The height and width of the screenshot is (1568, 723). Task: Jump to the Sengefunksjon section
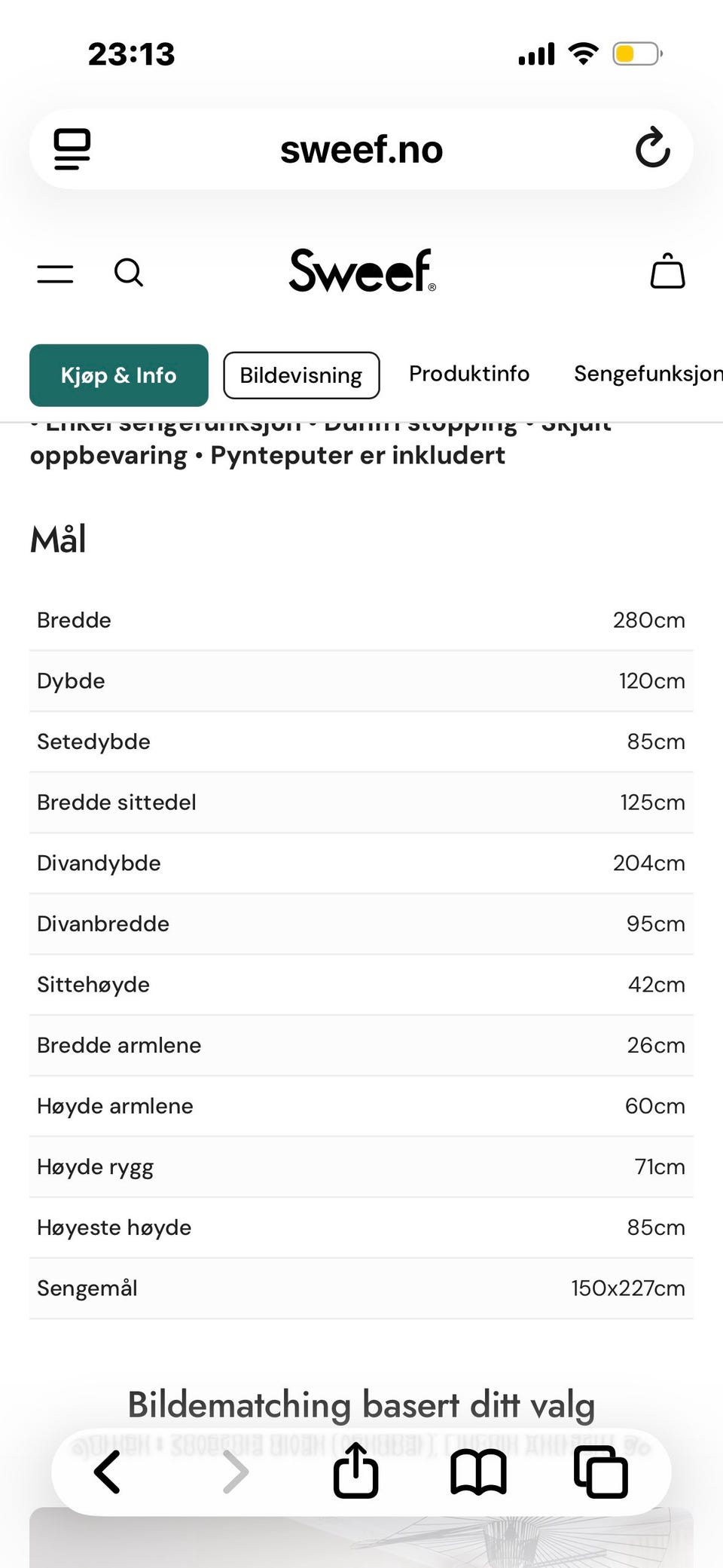(646, 374)
